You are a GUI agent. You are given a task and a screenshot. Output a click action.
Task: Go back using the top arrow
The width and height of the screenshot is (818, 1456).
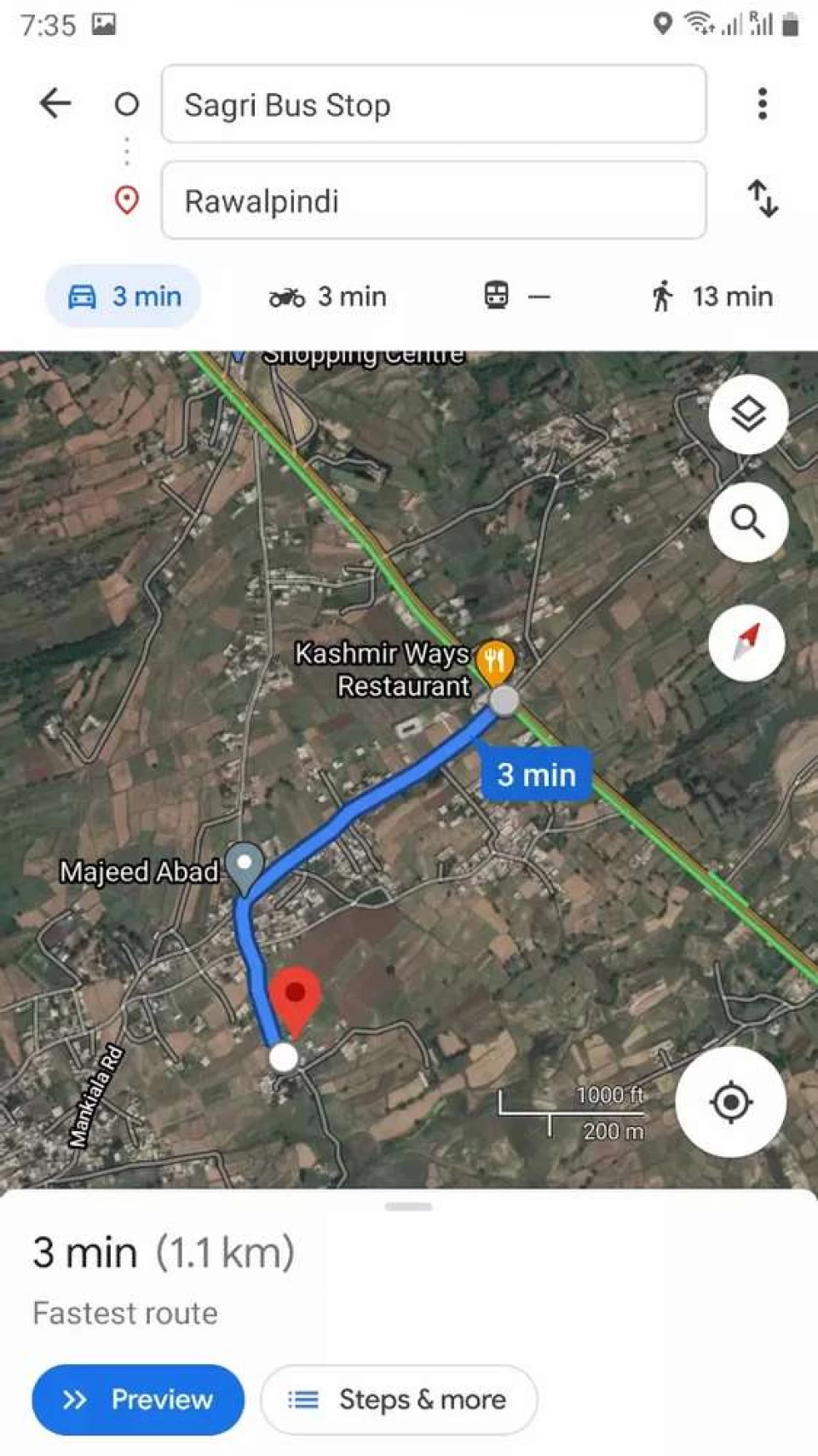click(55, 104)
